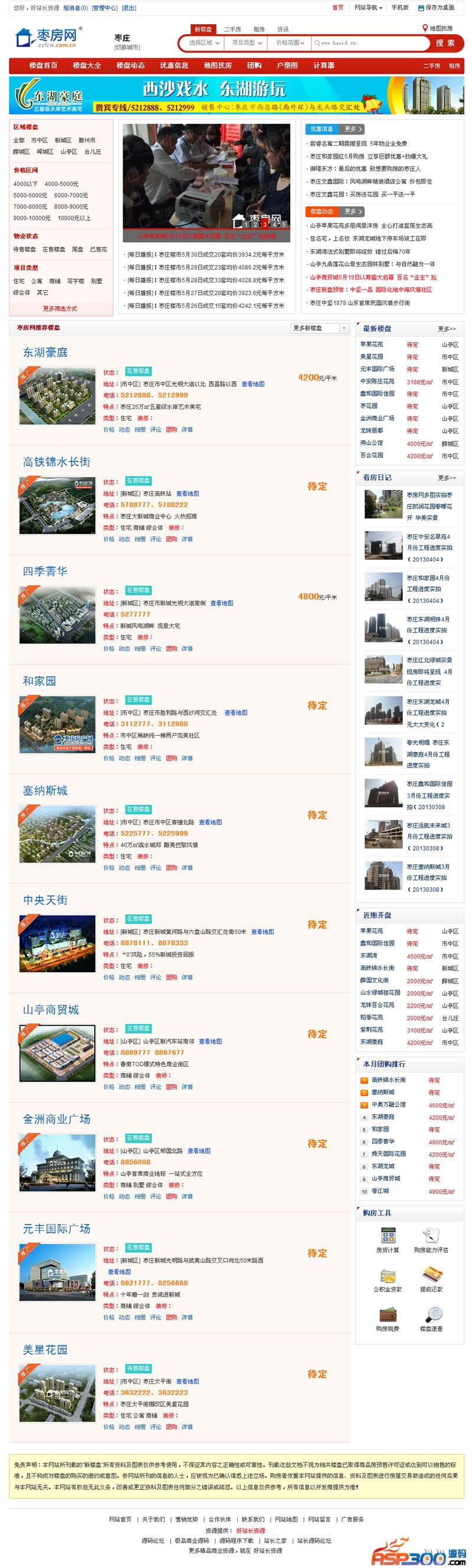Viewport: 472px width, 1568px height.
Task: Open the 选择区域 dropdown
Action: (204, 43)
